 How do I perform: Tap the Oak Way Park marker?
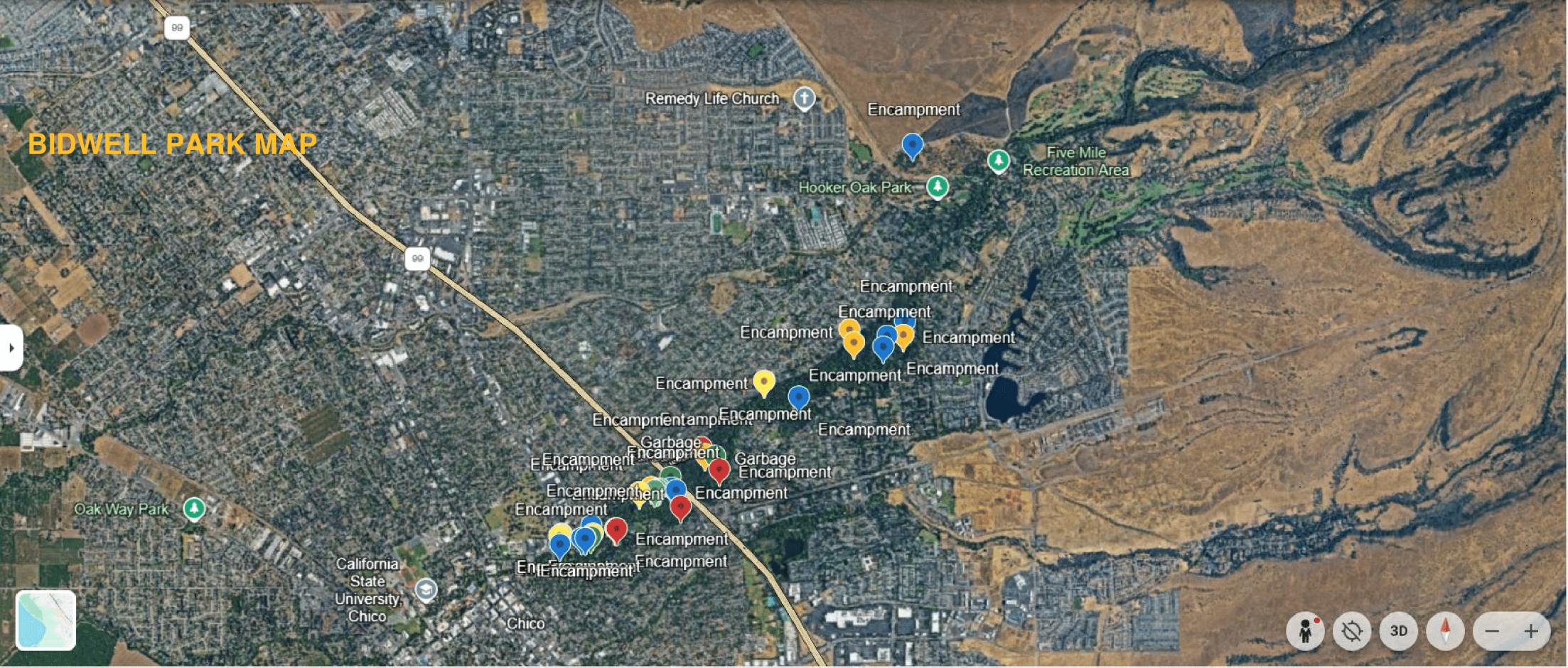tap(194, 508)
